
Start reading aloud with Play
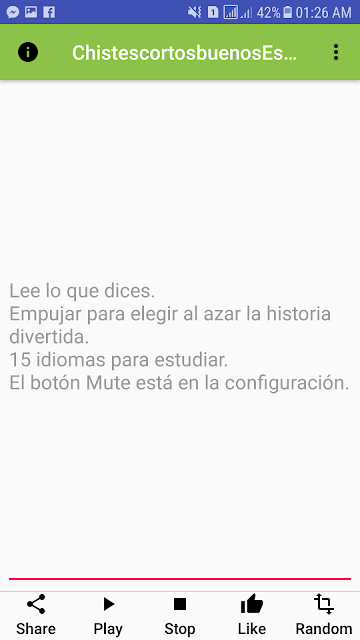tap(108, 616)
